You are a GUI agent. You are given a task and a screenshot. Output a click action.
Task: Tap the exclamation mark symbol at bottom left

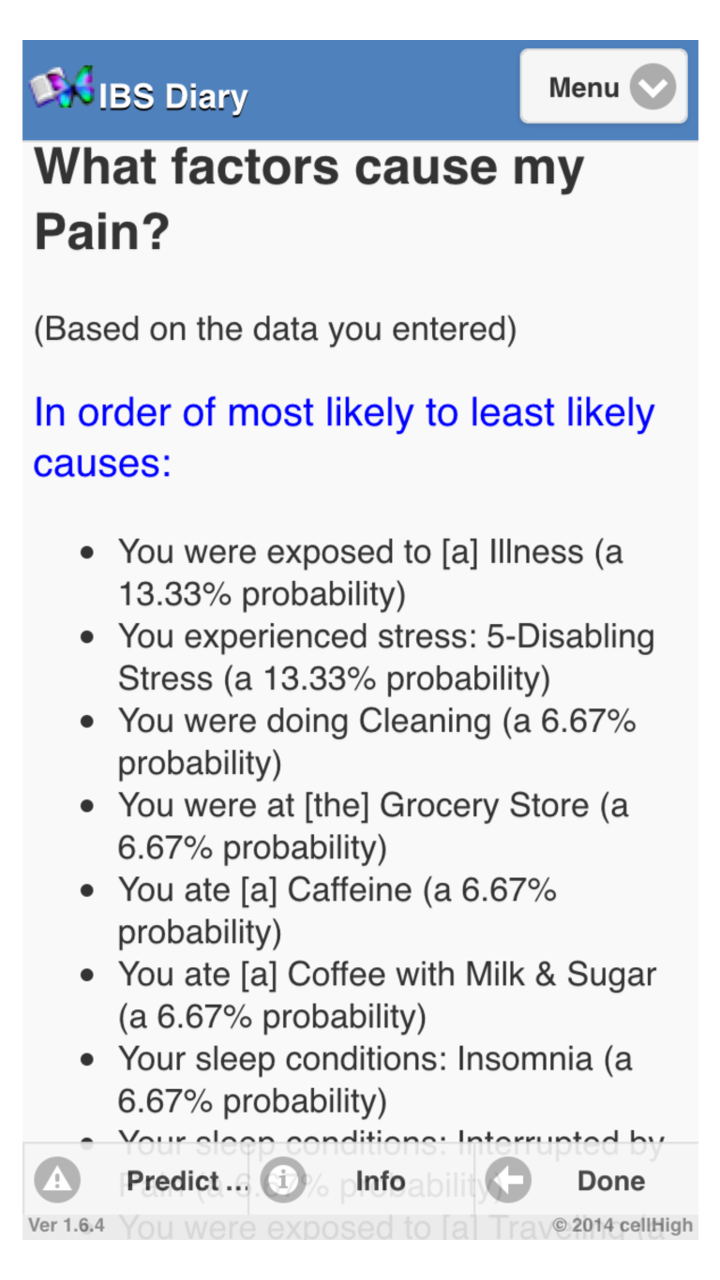pos(57,1180)
